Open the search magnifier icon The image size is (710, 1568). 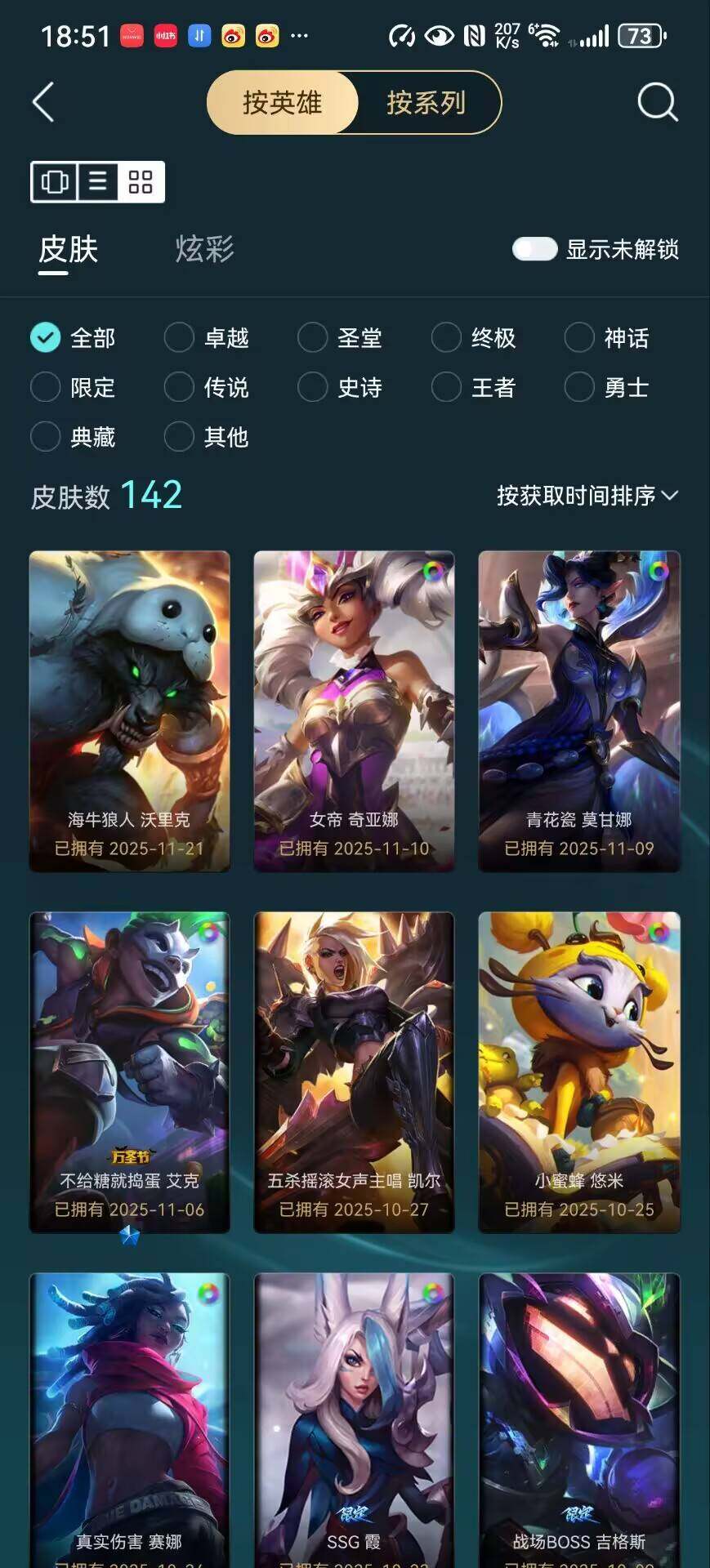point(657,103)
